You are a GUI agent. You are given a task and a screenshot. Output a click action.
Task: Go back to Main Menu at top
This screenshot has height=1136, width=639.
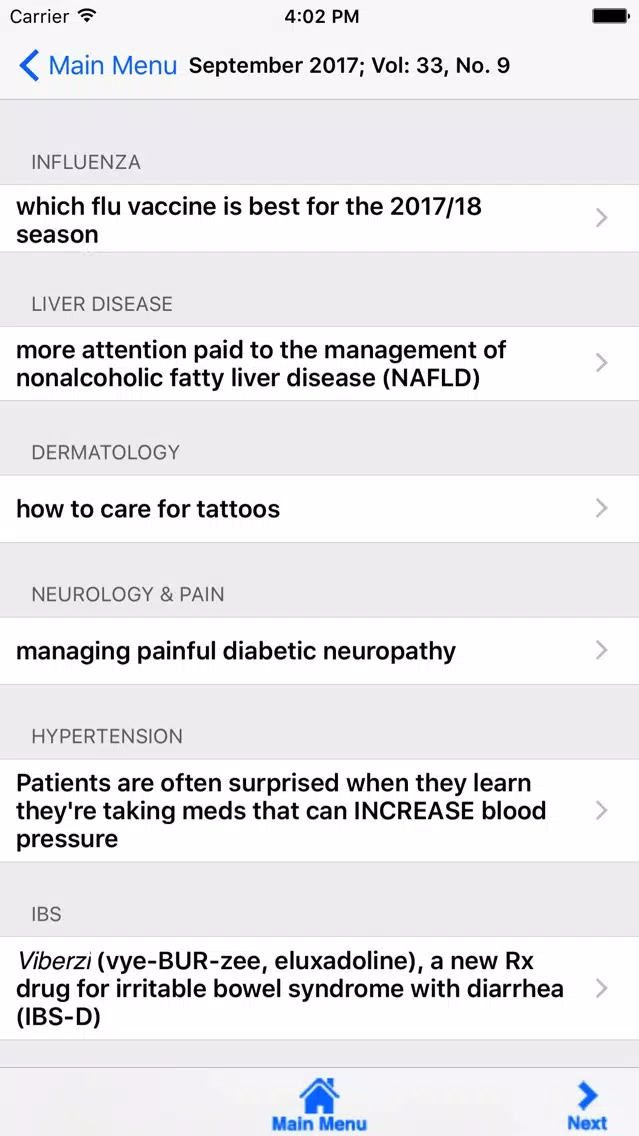[x=98, y=66]
